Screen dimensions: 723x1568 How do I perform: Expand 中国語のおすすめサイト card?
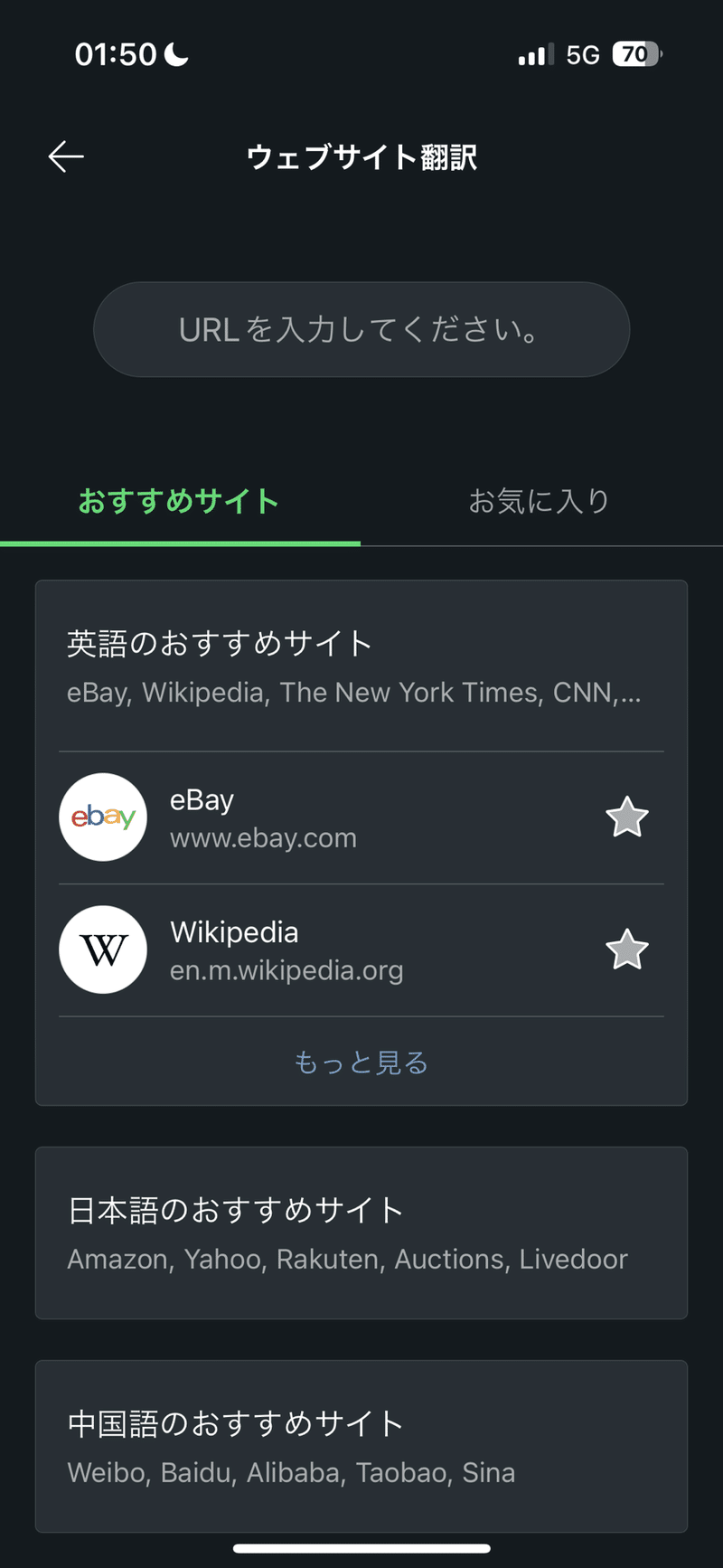(361, 1446)
